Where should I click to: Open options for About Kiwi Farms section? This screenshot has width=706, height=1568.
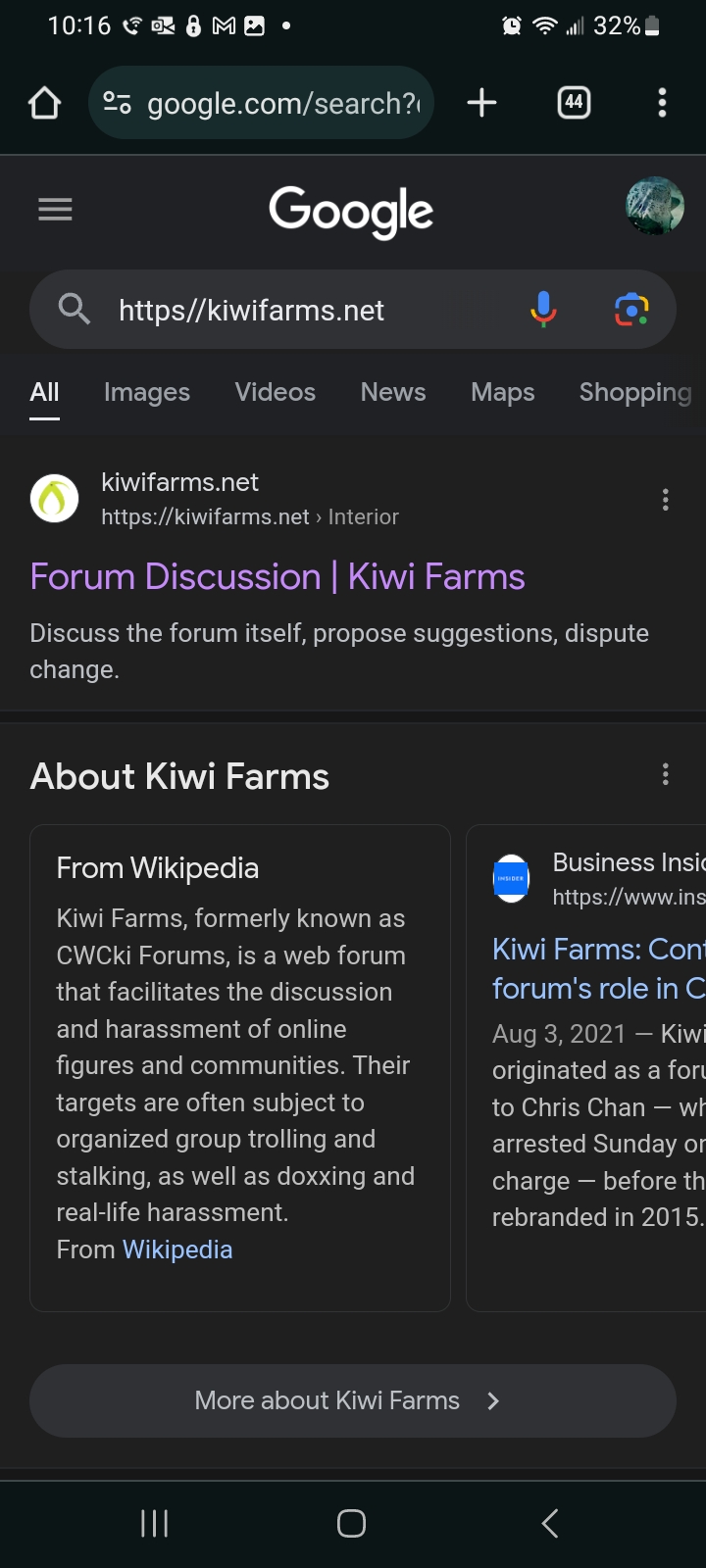pyautogui.click(x=666, y=775)
